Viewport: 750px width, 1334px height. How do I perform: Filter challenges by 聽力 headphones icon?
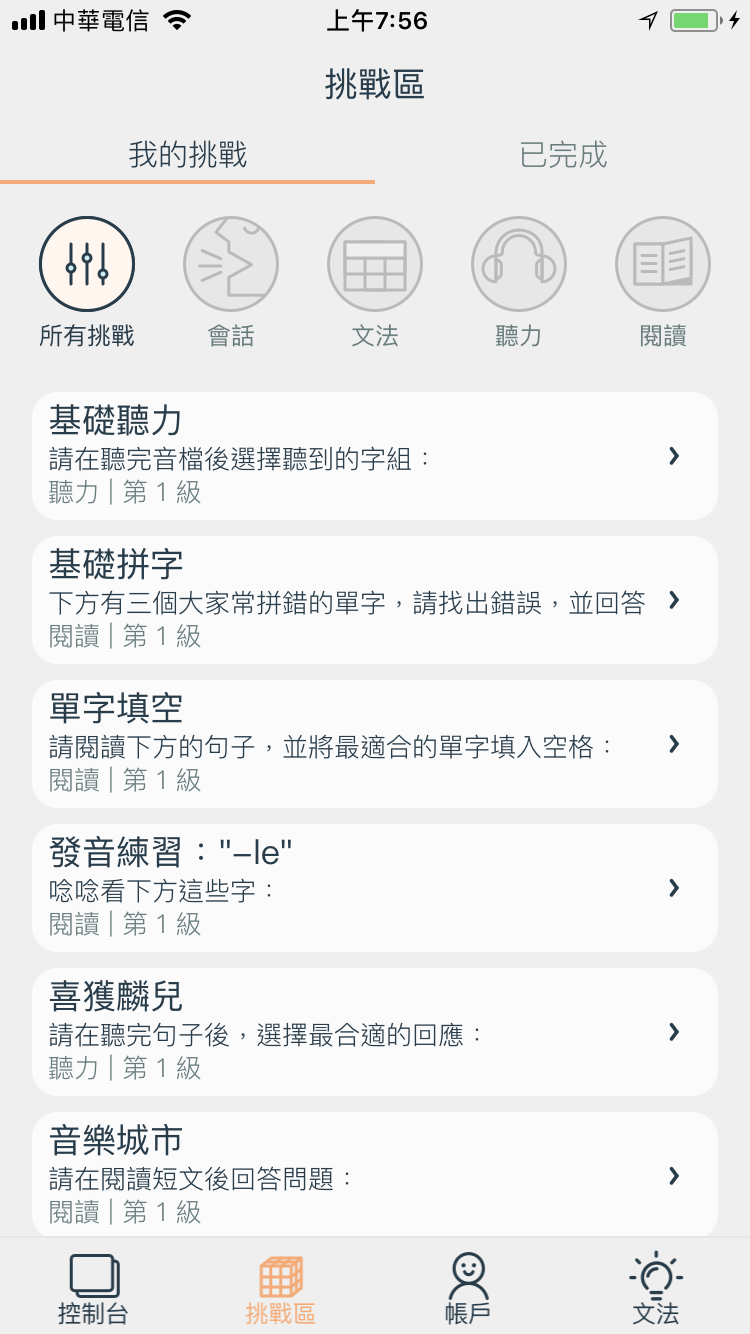519,264
